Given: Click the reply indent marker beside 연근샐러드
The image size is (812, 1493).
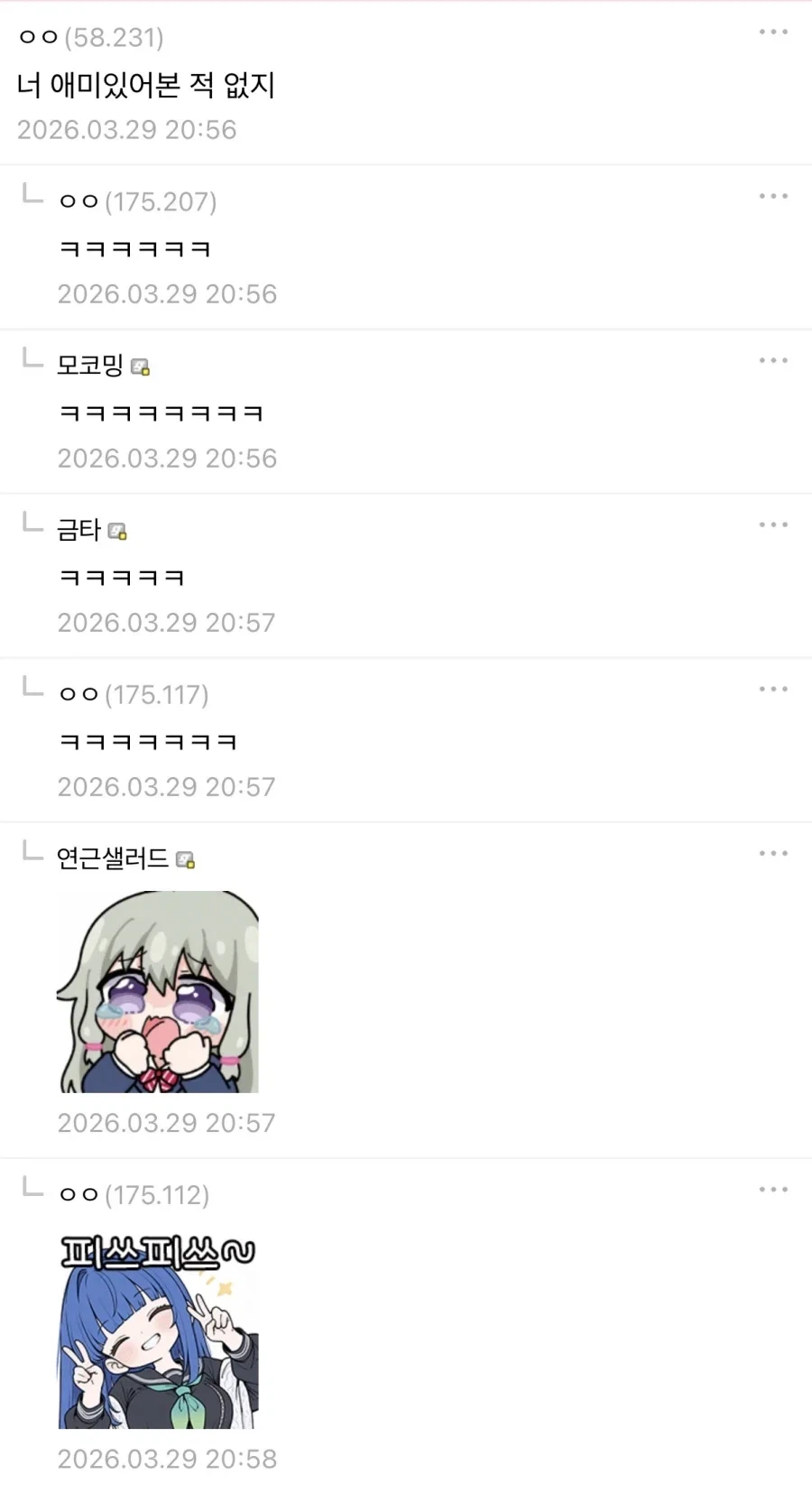Looking at the screenshot, I should [x=32, y=851].
